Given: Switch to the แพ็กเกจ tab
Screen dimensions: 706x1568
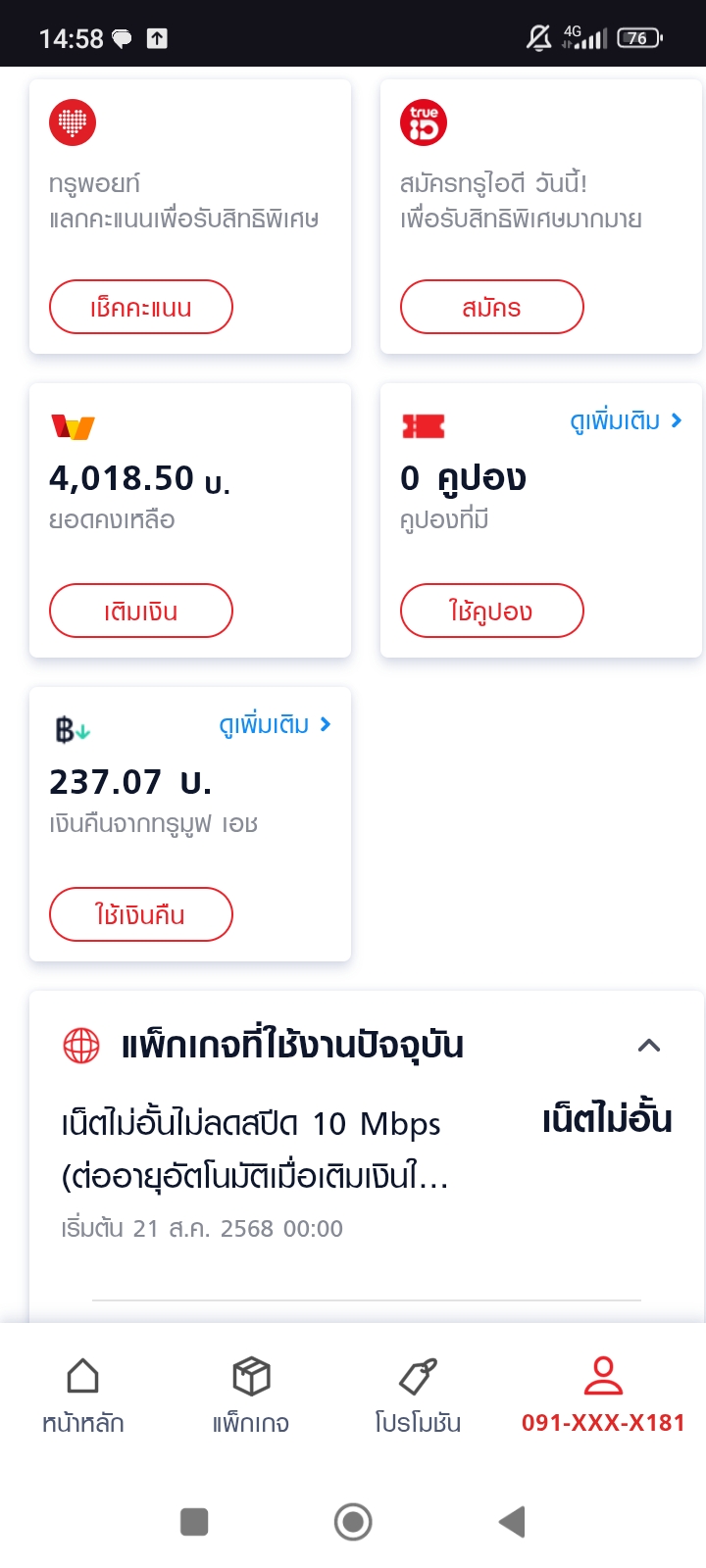Looking at the screenshot, I should tap(251, 1396).
